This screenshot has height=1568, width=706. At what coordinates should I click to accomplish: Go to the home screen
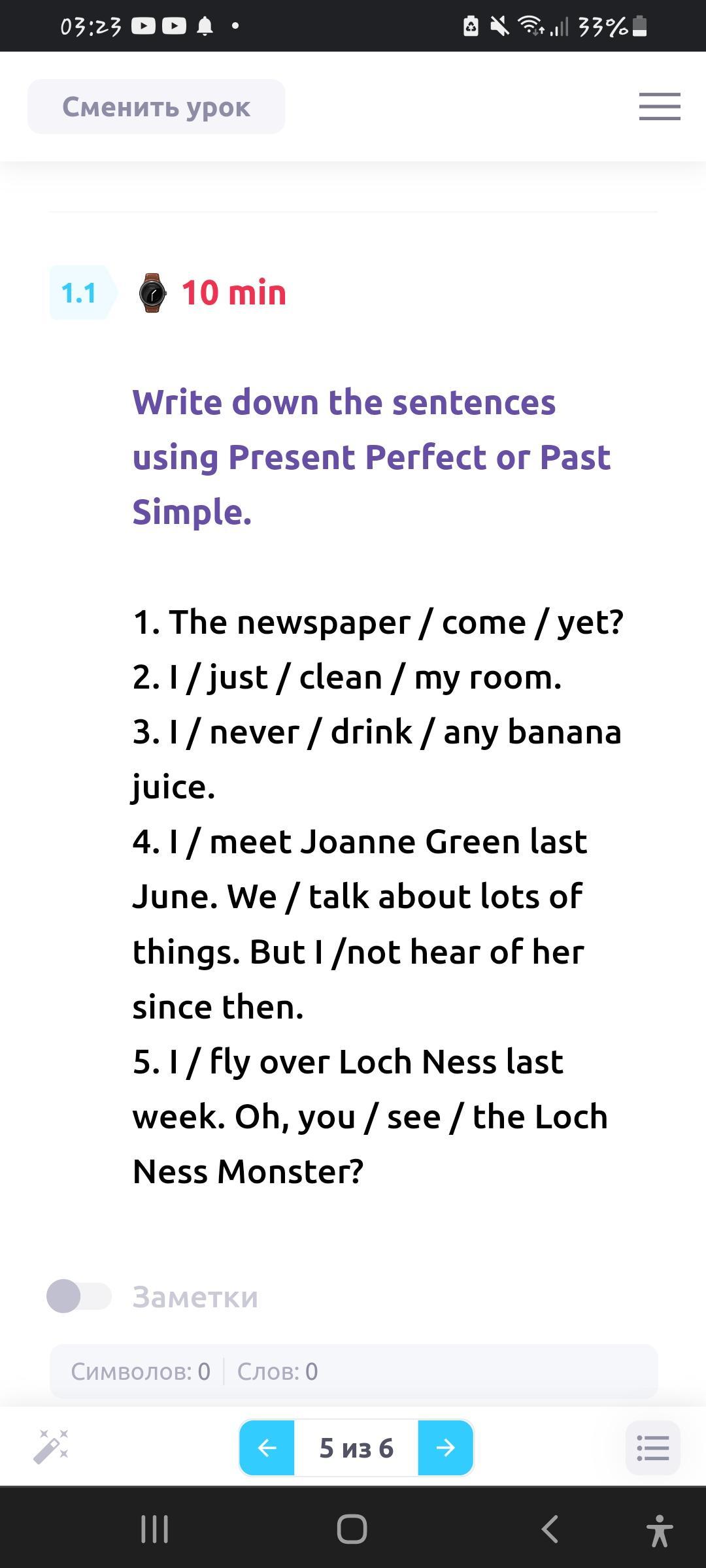pyautogui.click(x=352, y=1529)
